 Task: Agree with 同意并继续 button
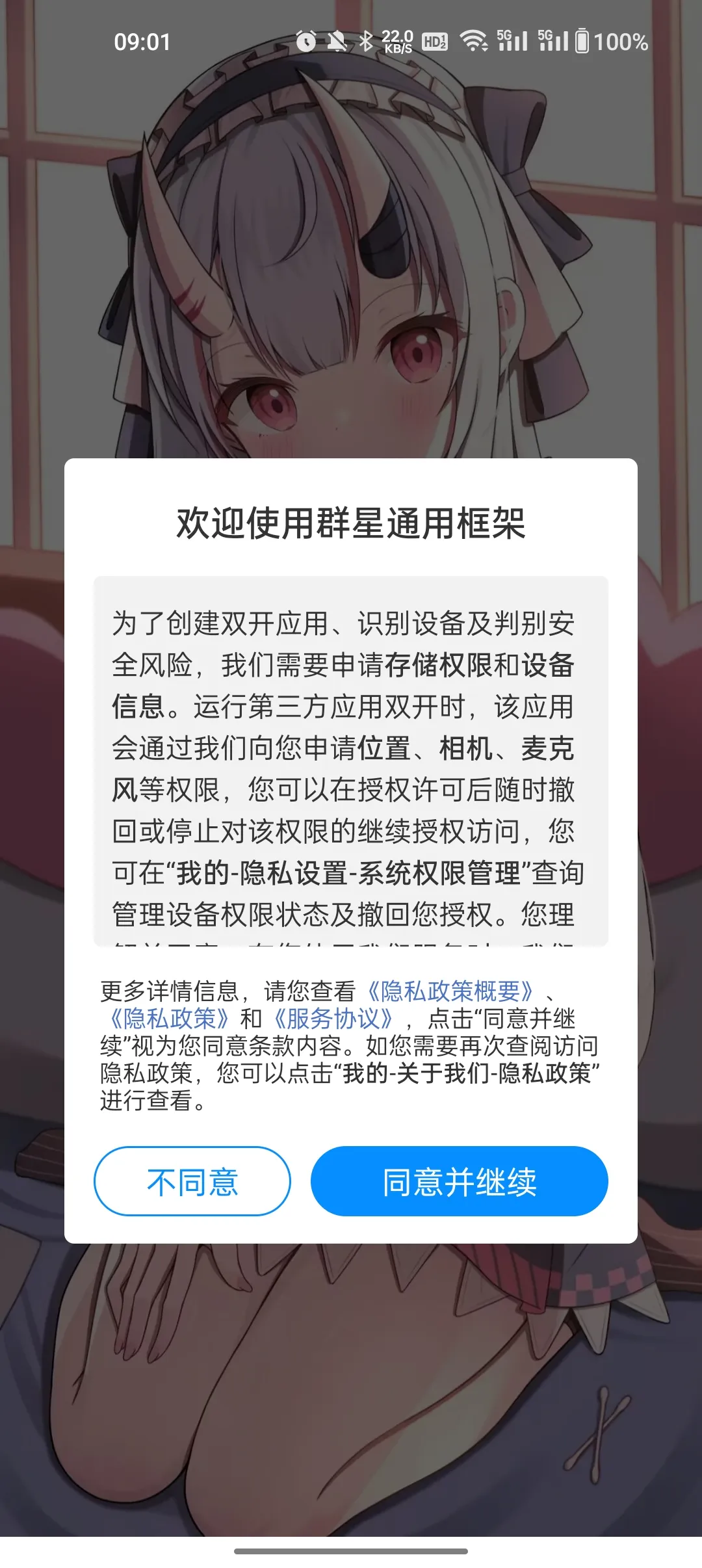[x=459, y=1181]
